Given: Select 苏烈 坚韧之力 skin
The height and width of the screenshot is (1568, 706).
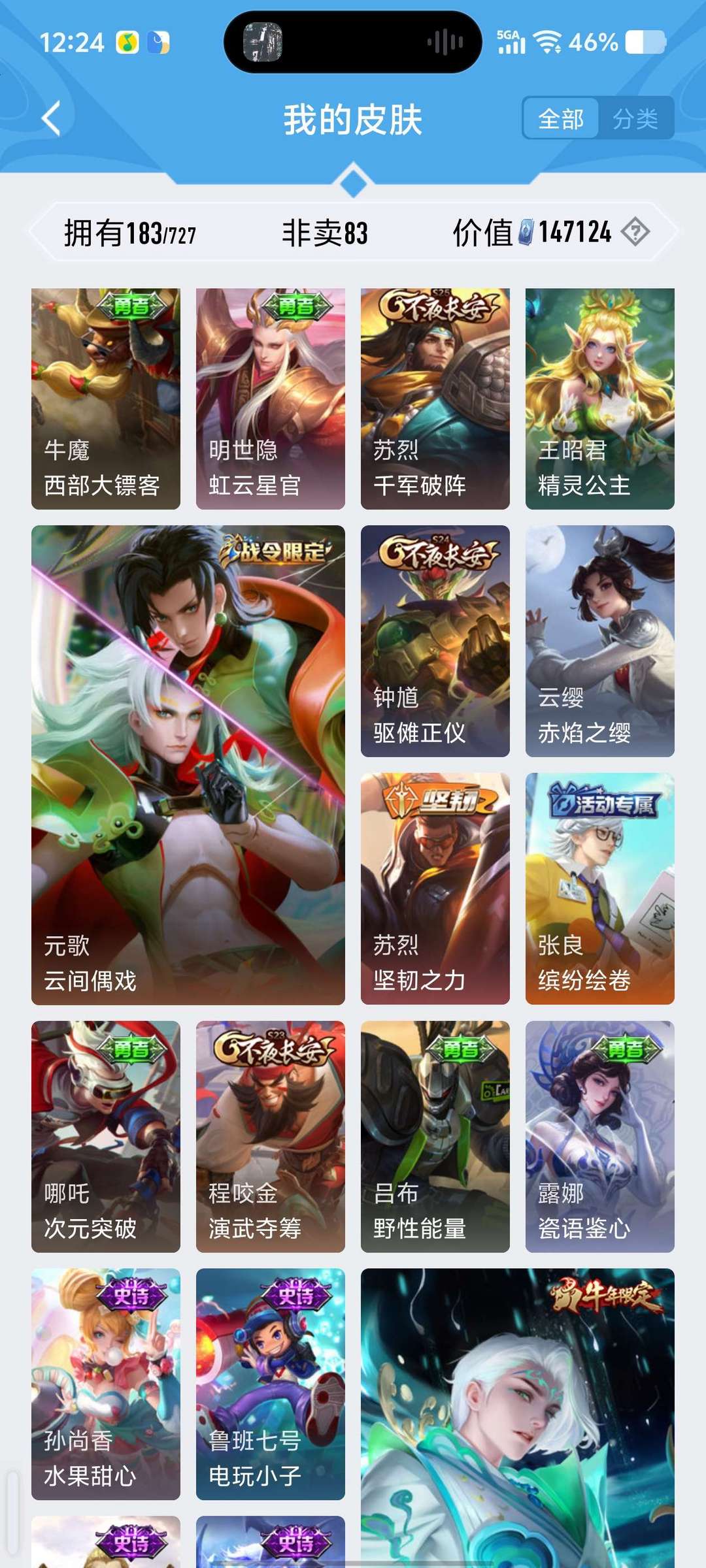Looking at the screenshot, I should click(x=435, y=889).
